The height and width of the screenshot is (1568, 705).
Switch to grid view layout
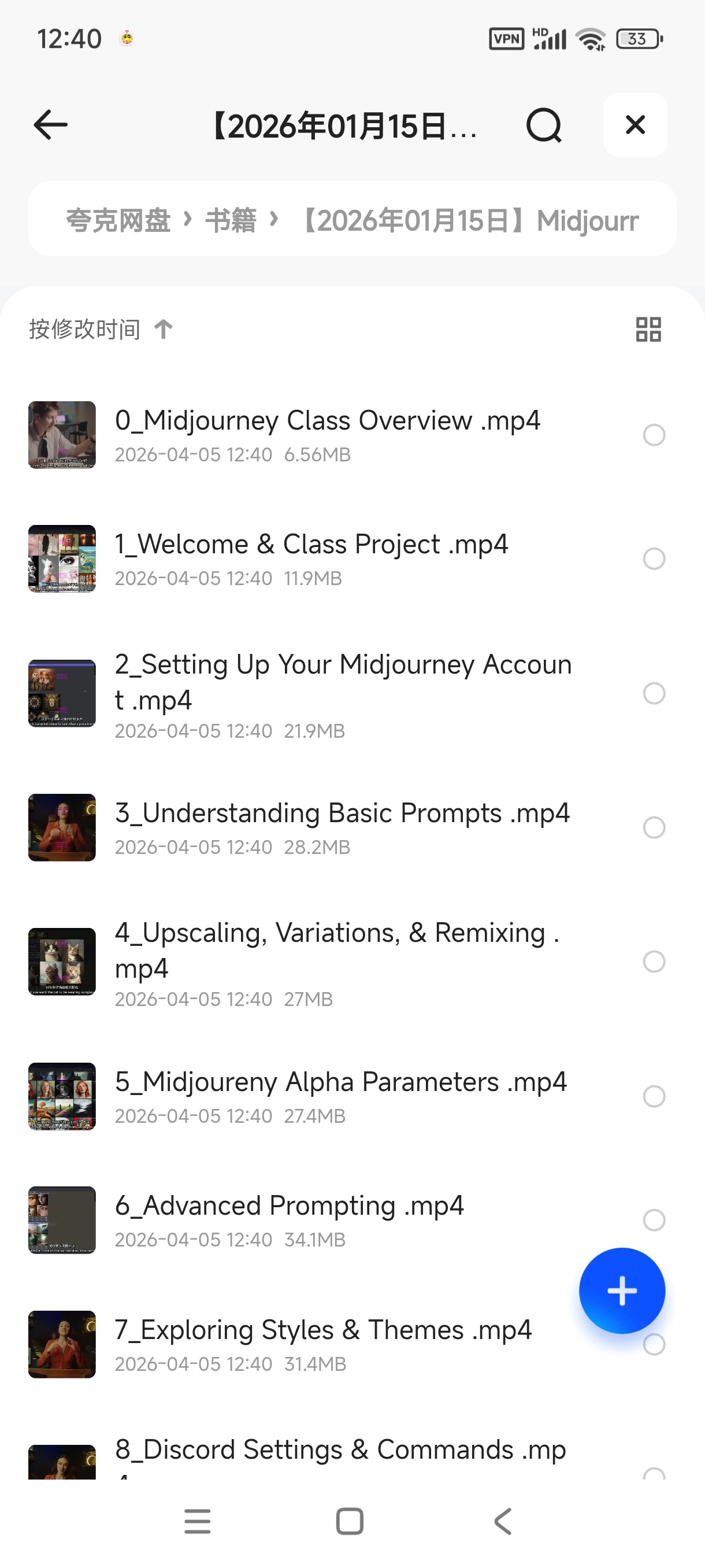[648, 330]
